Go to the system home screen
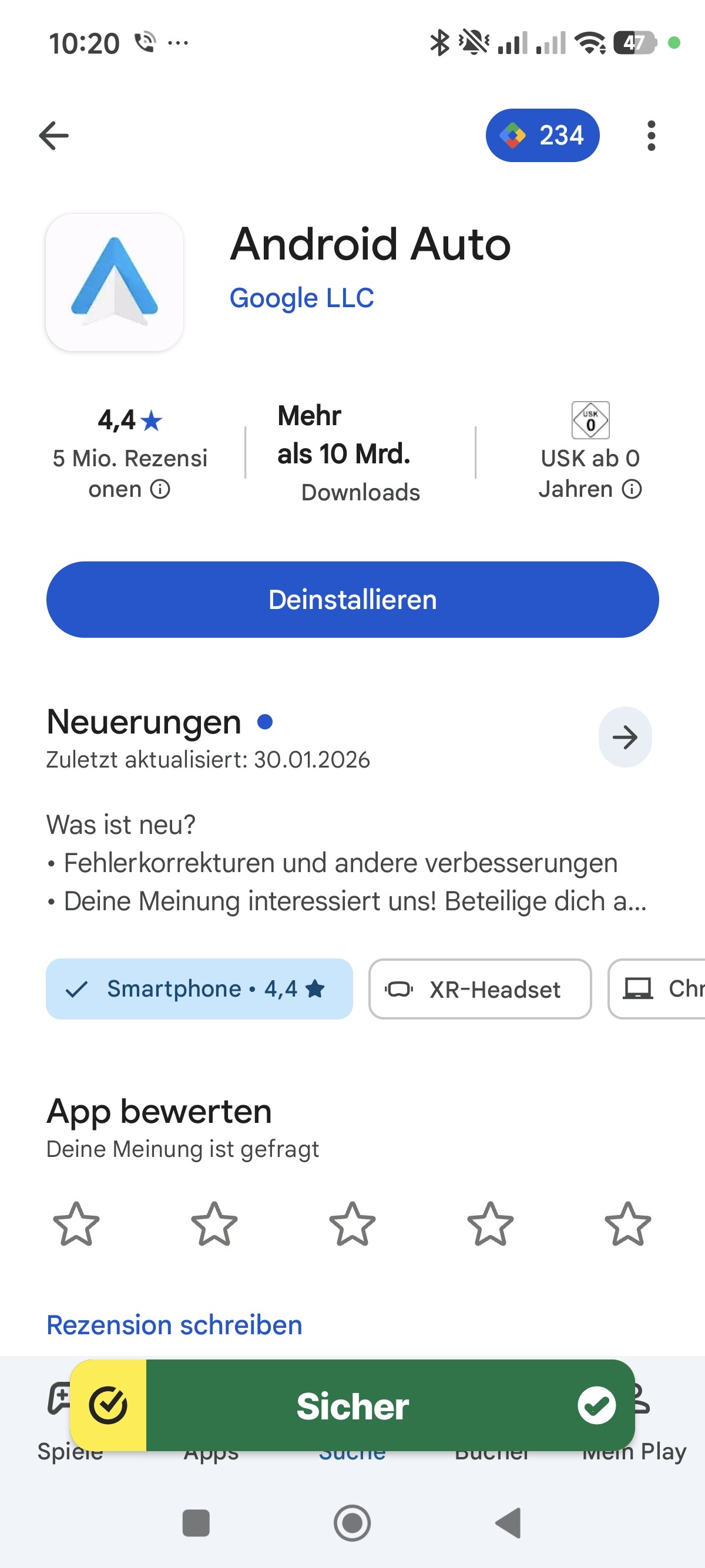The width and height of the screenshot is (705, 1568). (x=352, y=1523)
